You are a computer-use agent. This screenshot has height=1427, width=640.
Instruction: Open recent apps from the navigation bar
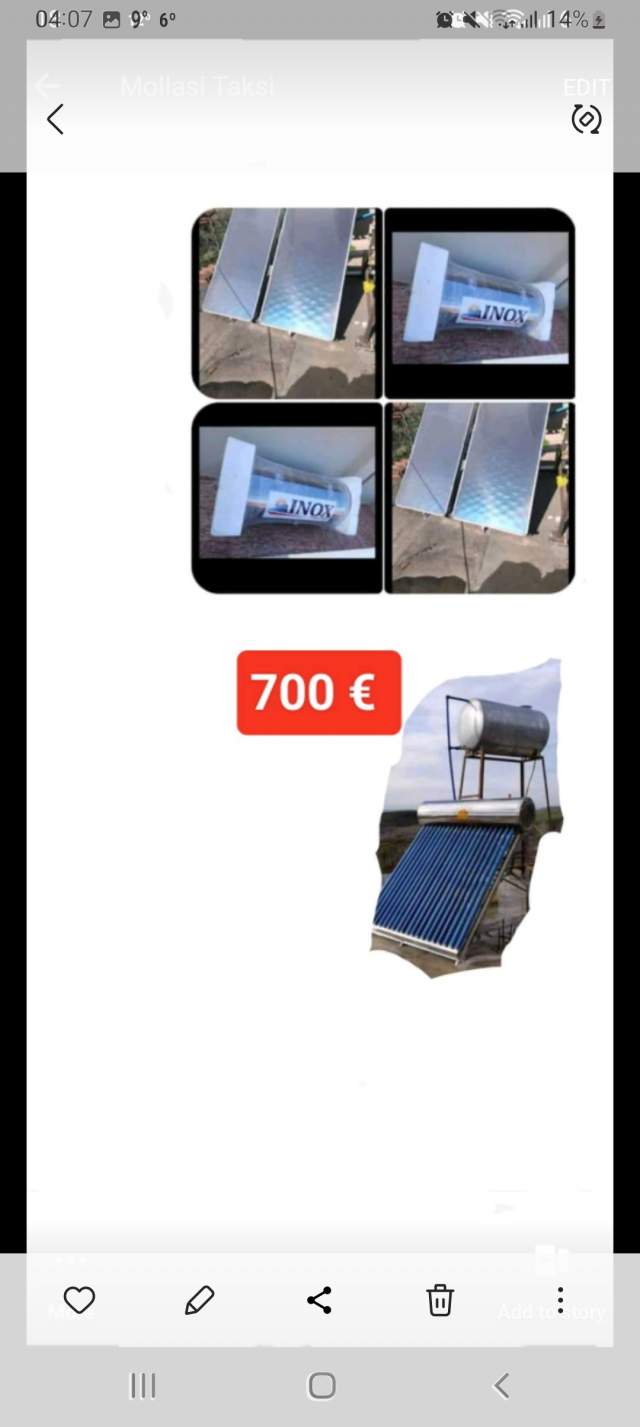143,1385
